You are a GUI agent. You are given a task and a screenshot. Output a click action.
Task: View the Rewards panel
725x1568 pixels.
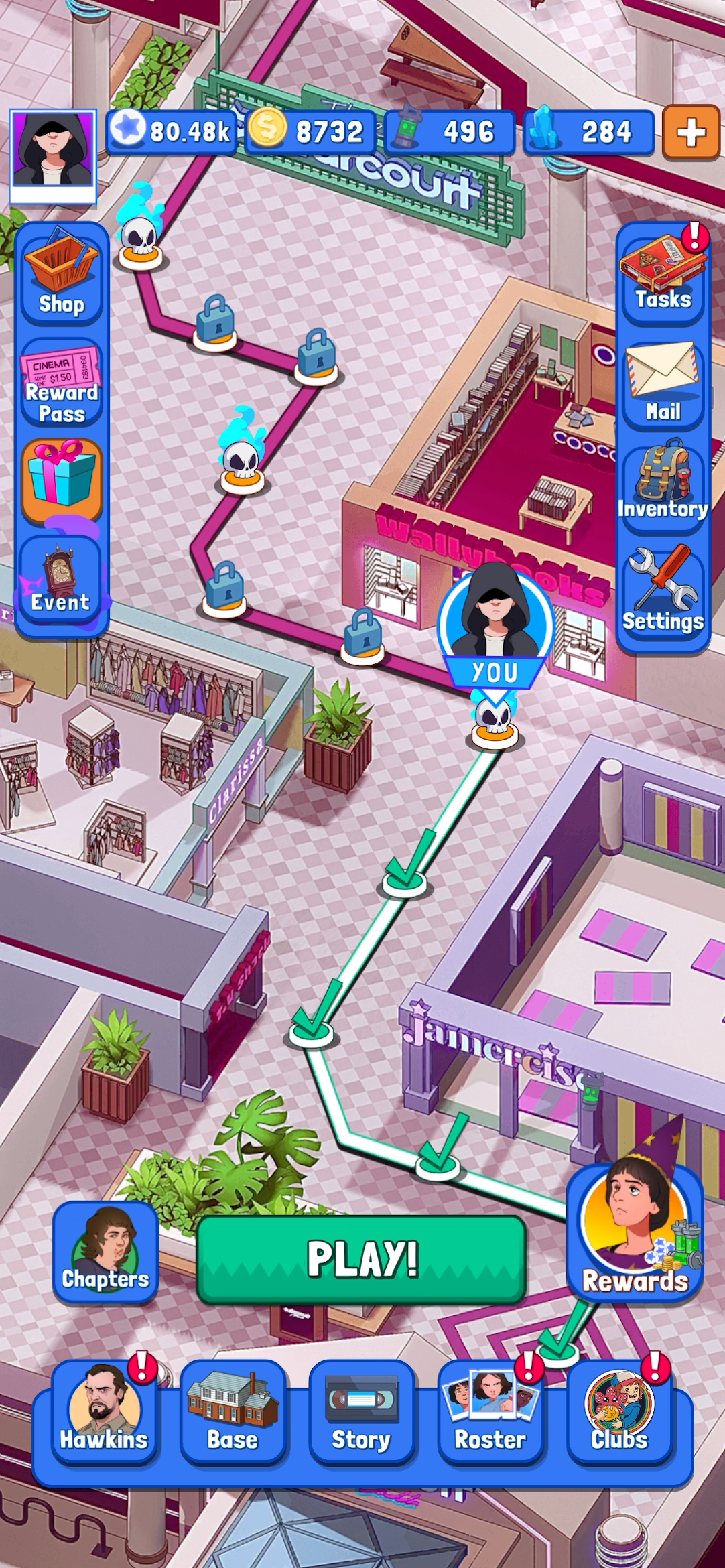[635, 1234]
